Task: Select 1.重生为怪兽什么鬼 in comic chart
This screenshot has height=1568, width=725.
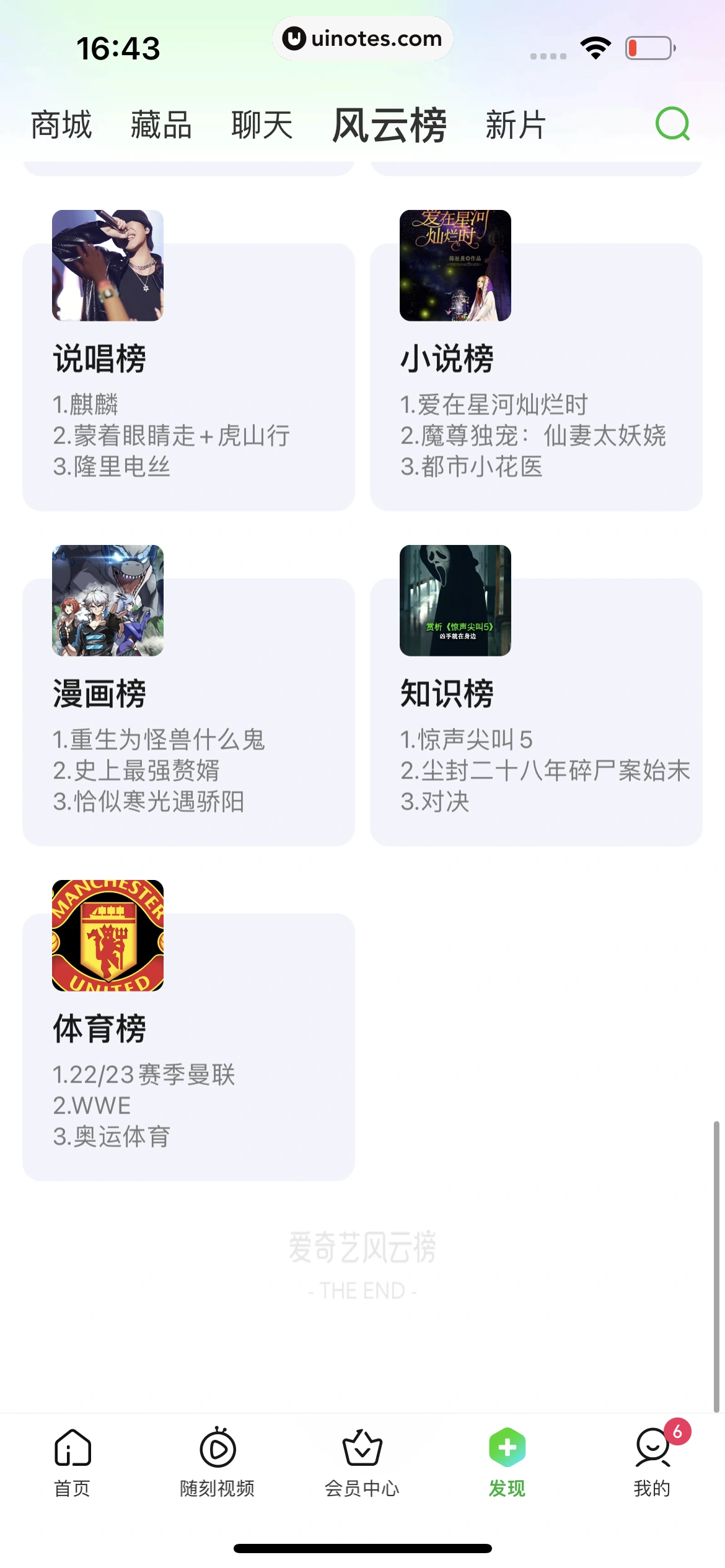Action: (x=159, y=741)
